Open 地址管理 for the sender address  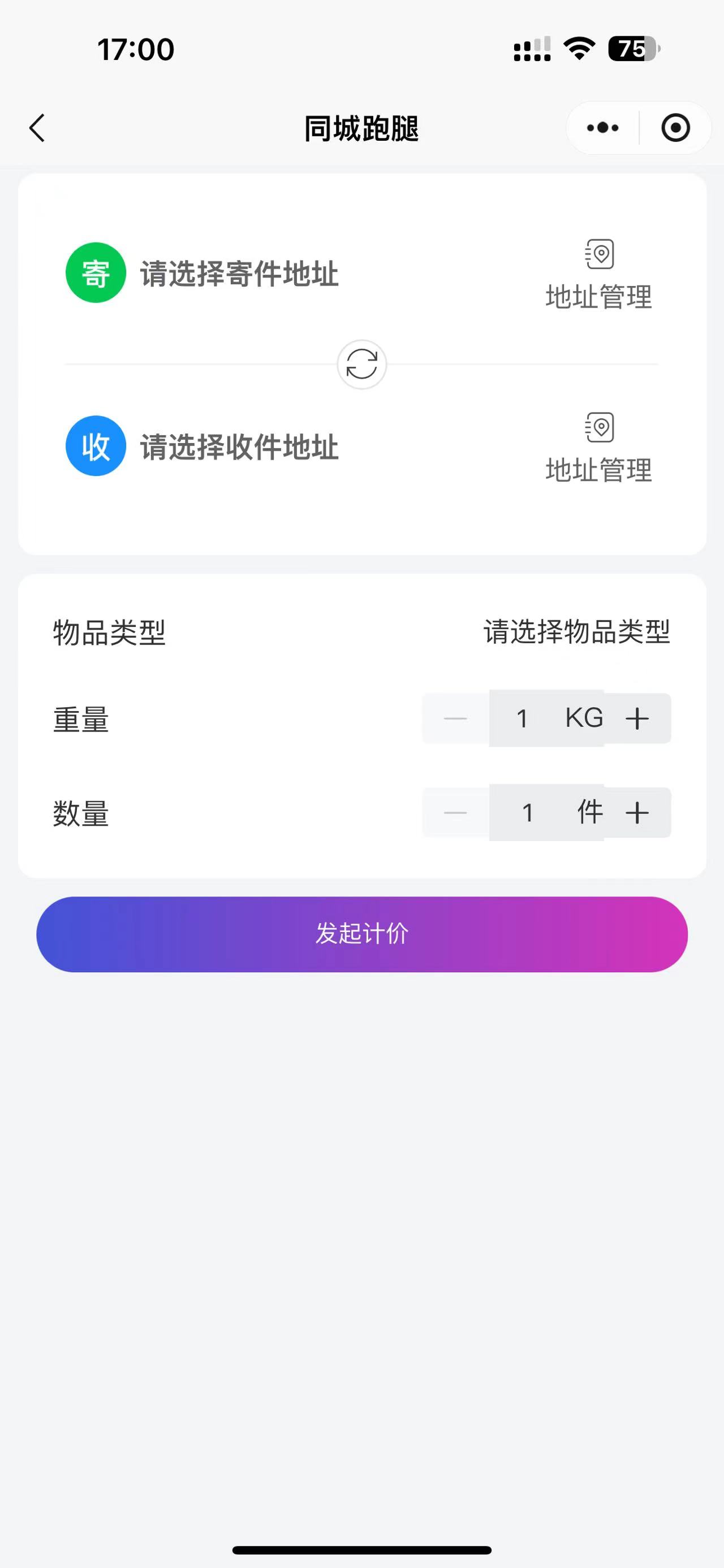tap(598, 275)
